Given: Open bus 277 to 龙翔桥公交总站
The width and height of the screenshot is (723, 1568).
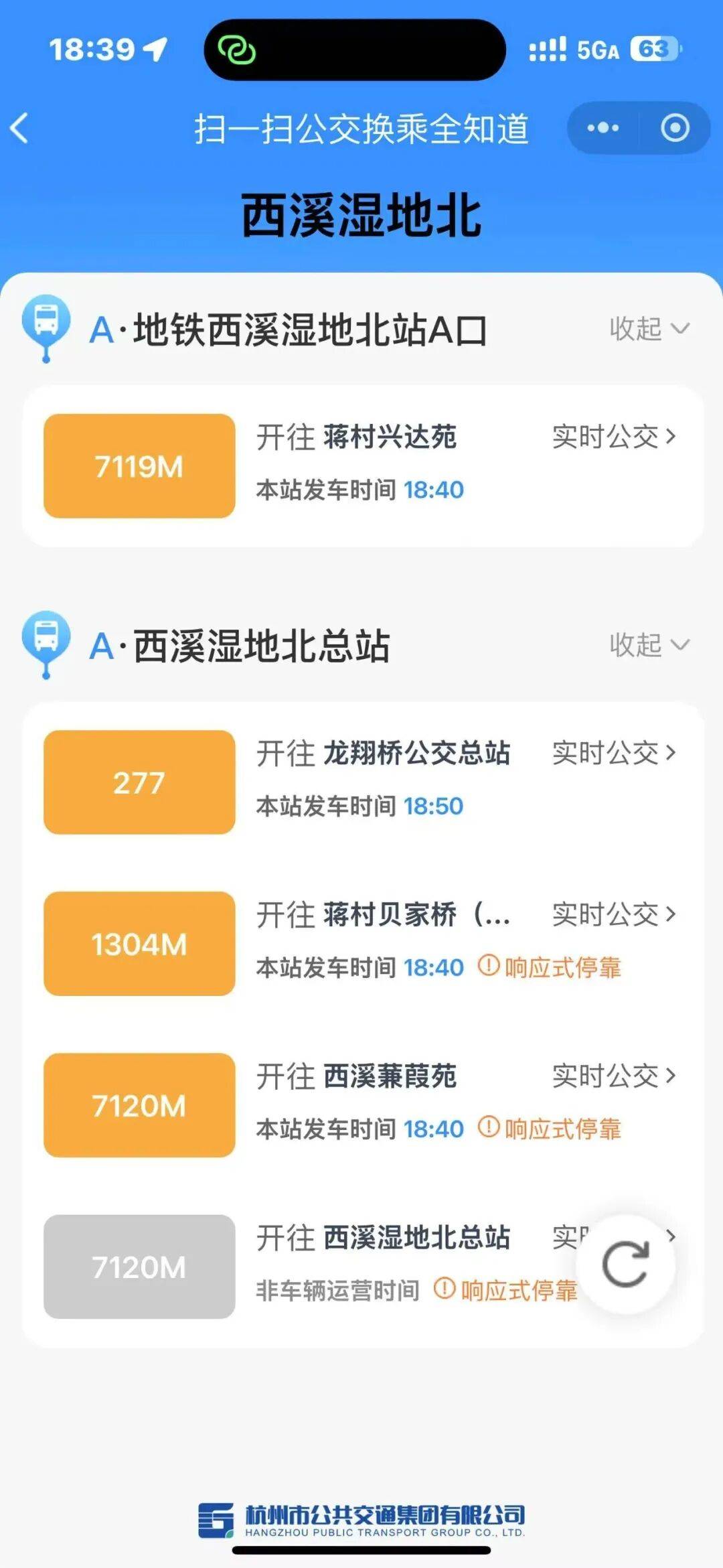Looking at the screenshot, I should [139, 782].
